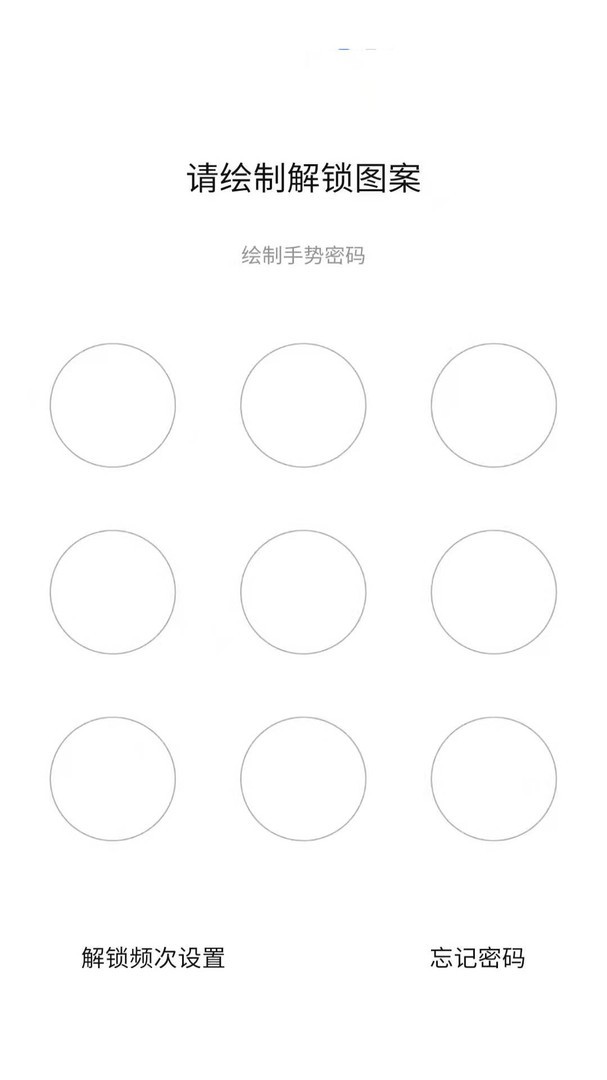Open unlock frequency settings (解锁频次设置)
Viewport: 607px width, 1080px height.
click(153, 958)
